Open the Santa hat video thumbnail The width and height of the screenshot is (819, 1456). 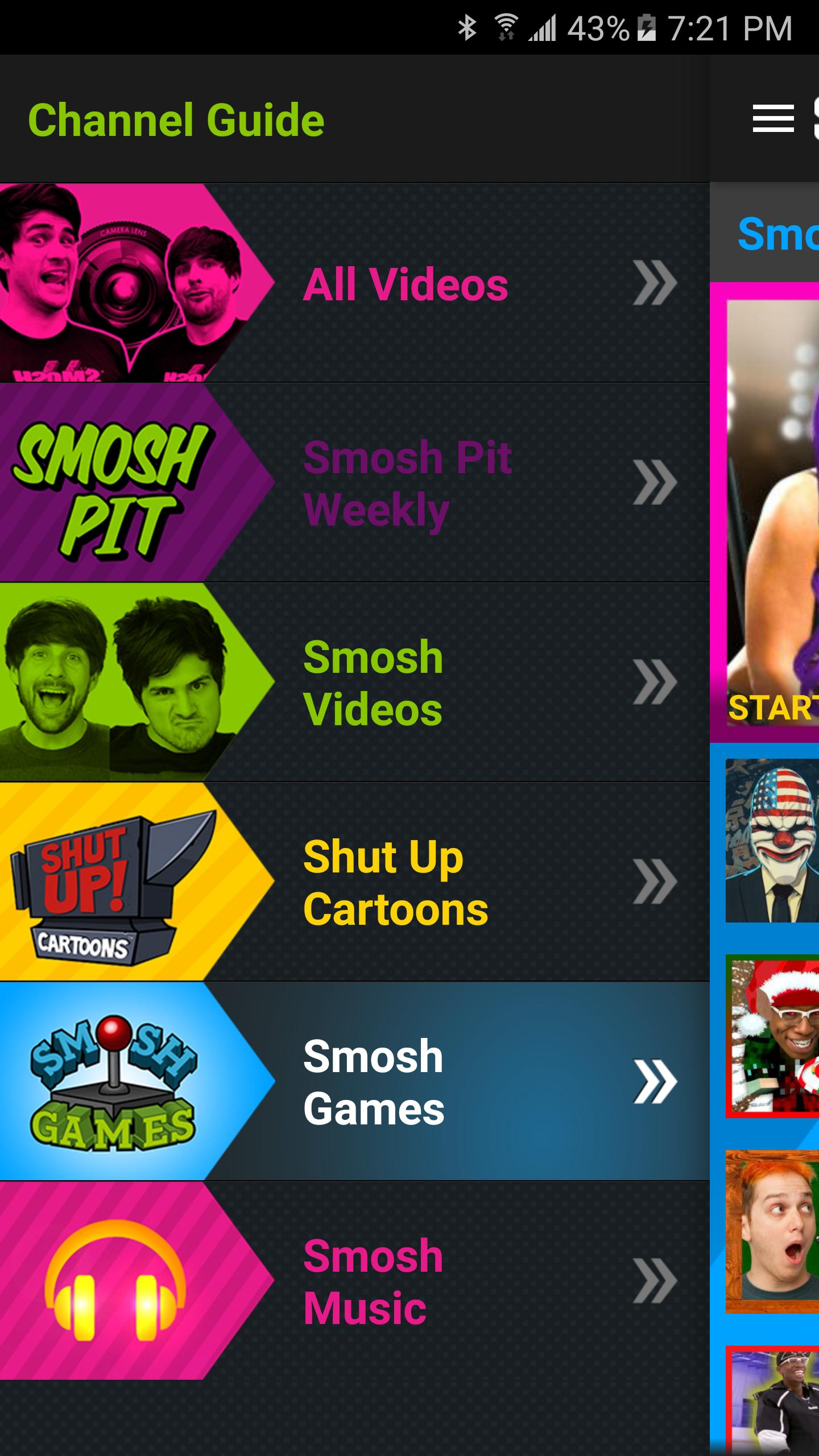point(772,1036)
